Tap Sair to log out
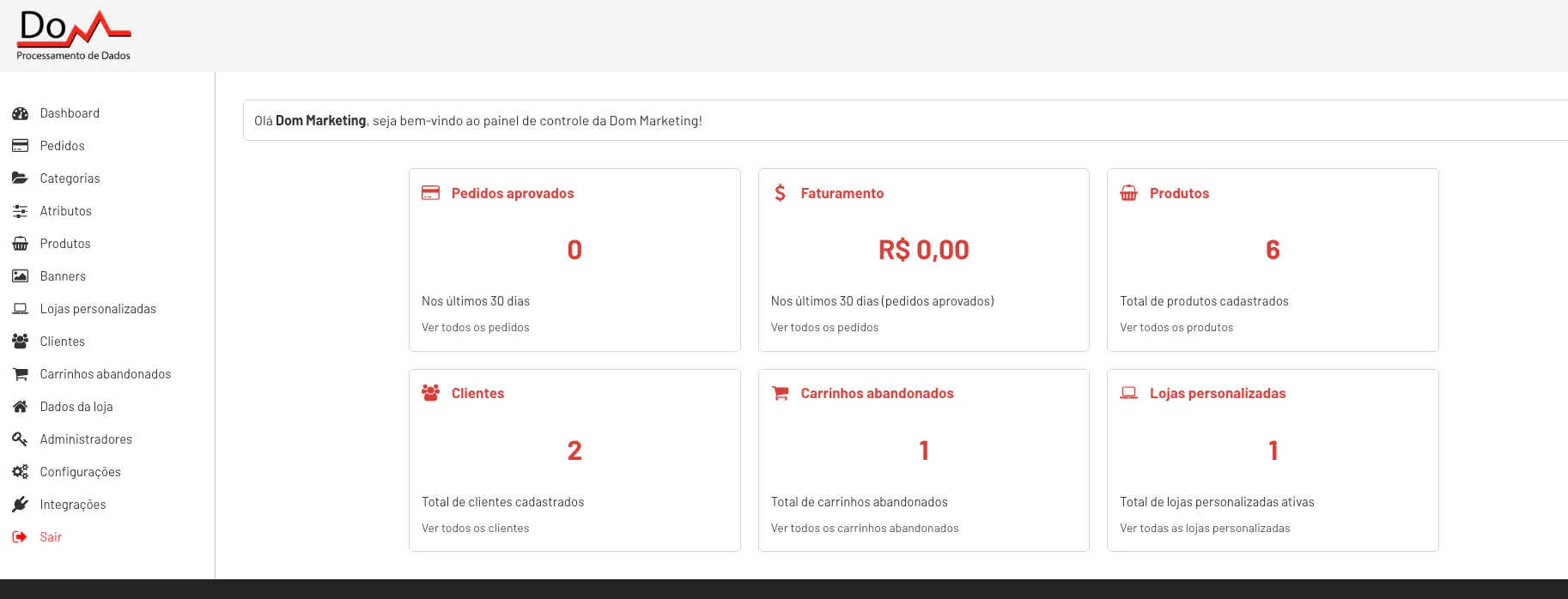Viewport: 1568px width, 599px height. tap(50, 537)
